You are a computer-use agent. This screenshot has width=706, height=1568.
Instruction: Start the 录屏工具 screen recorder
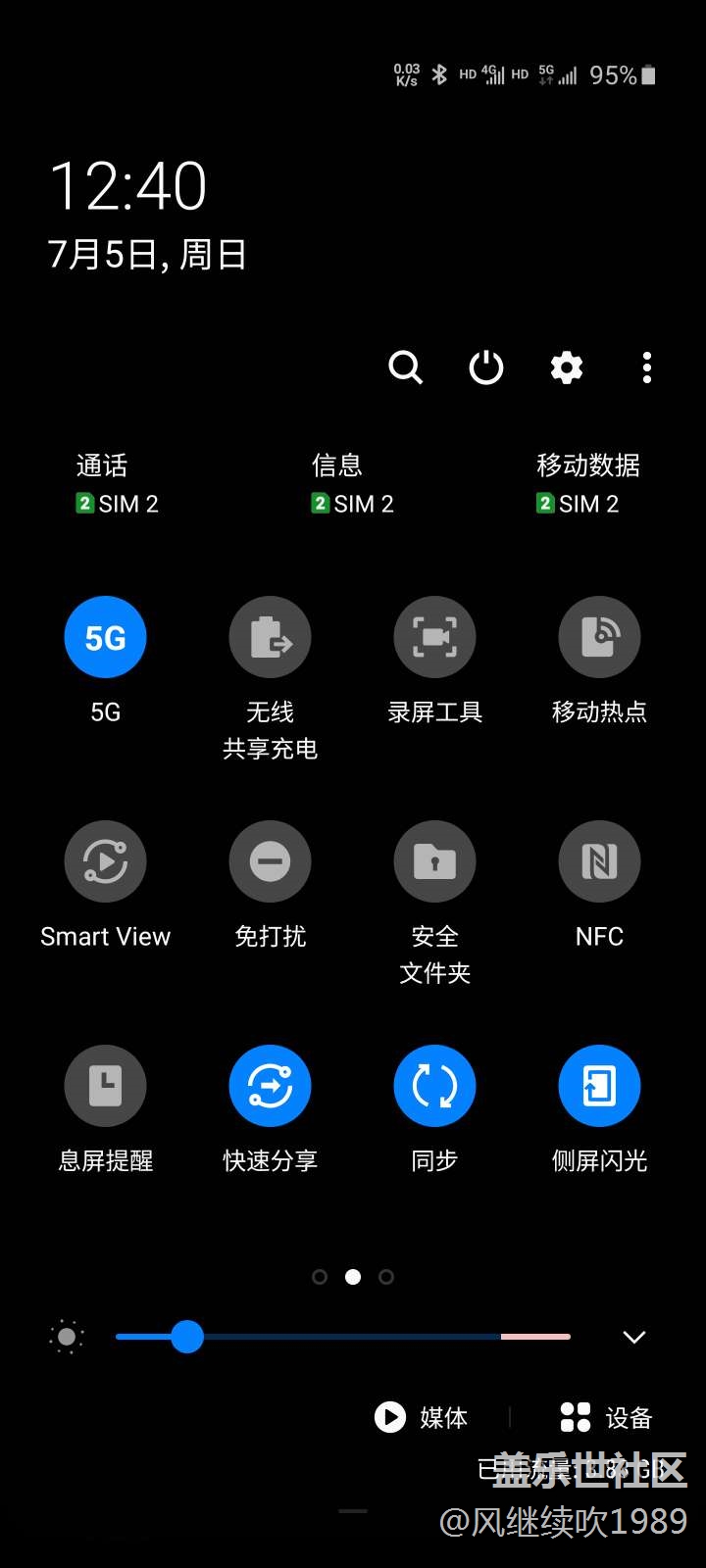tap(434, 637)
